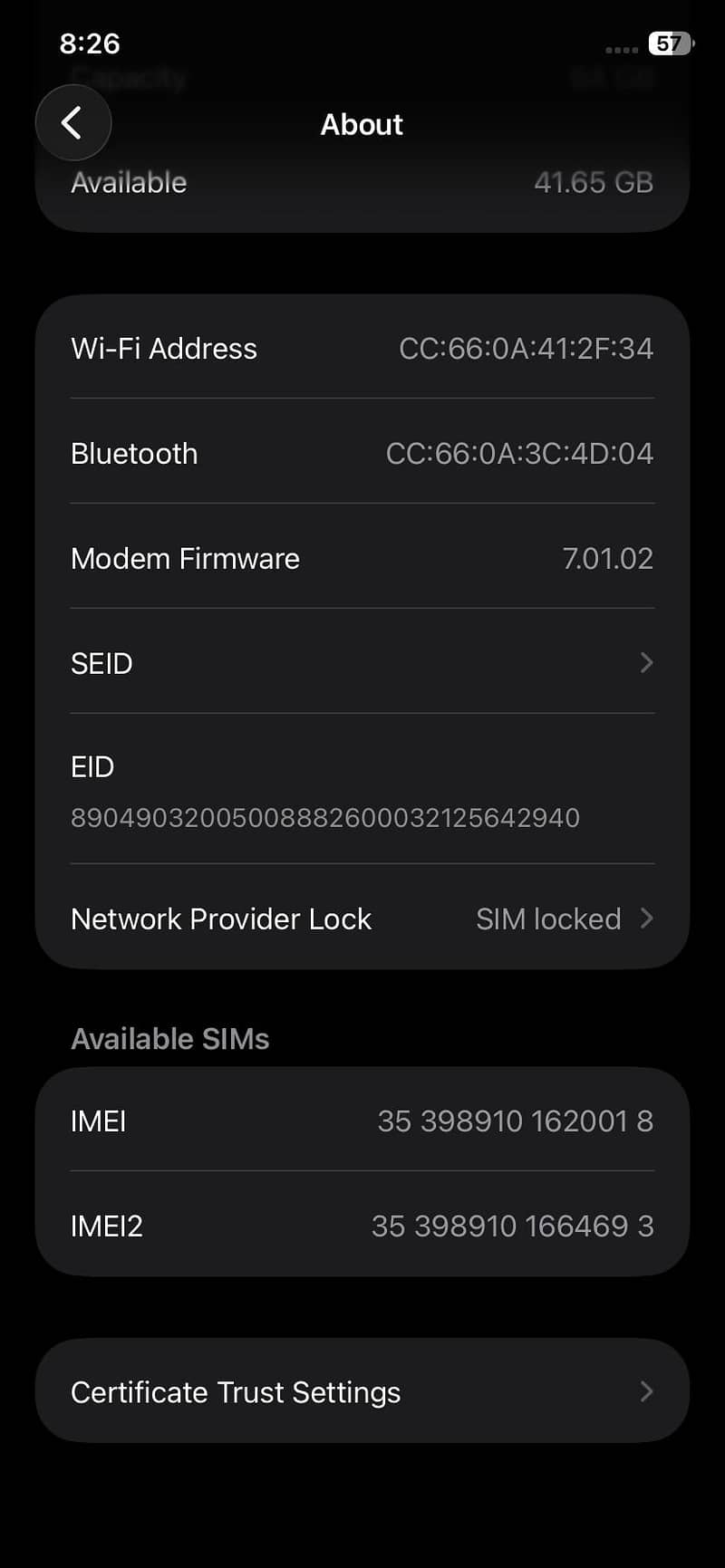Screen dimensions: 725x1568
Task: Tap the battery indicator in status bar
Action: click(668, 43)
